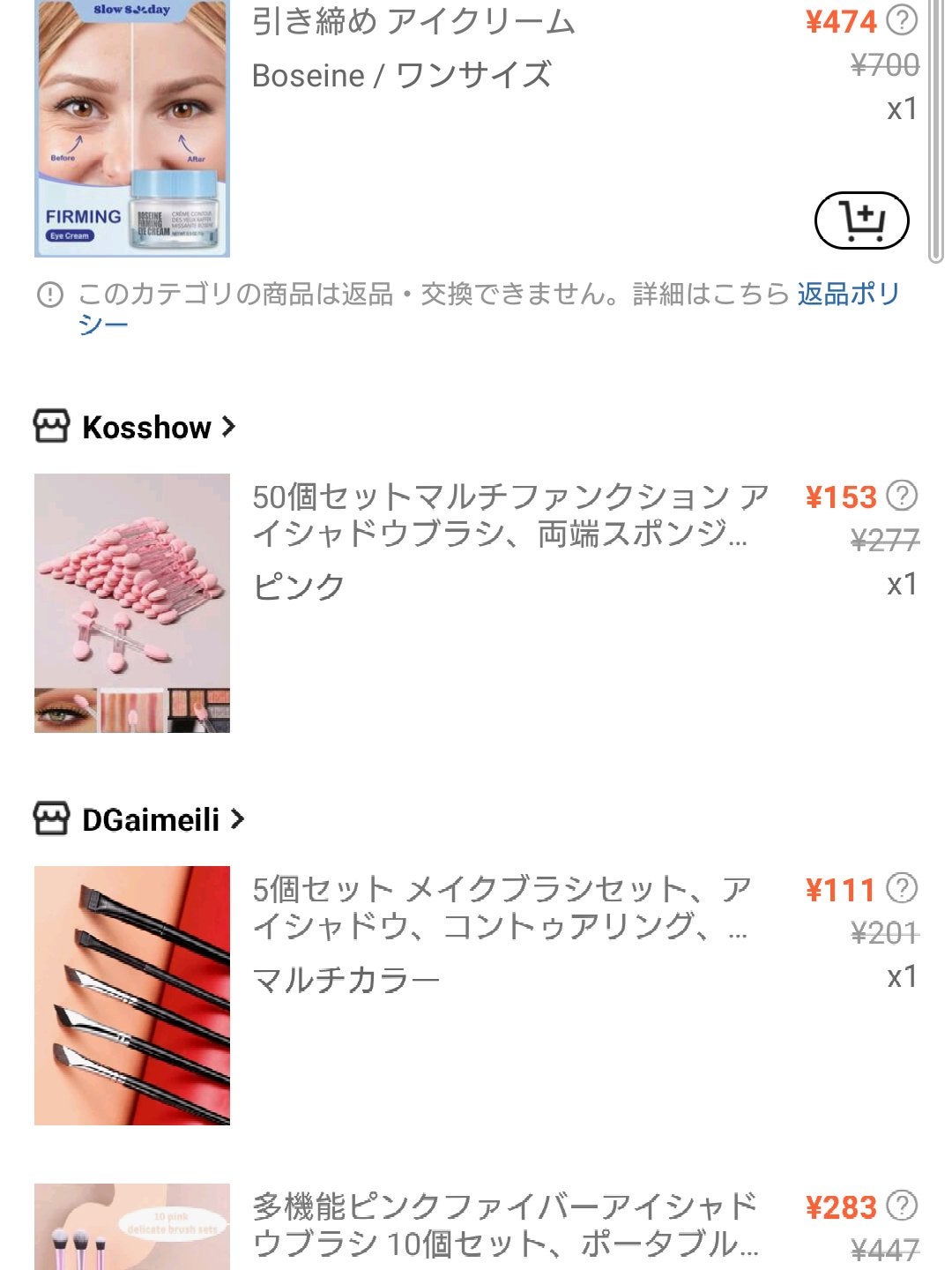952x1270 pixels.
Task: Open the Kosshow store page via its chevron
Action: click(x=227, y=427)
